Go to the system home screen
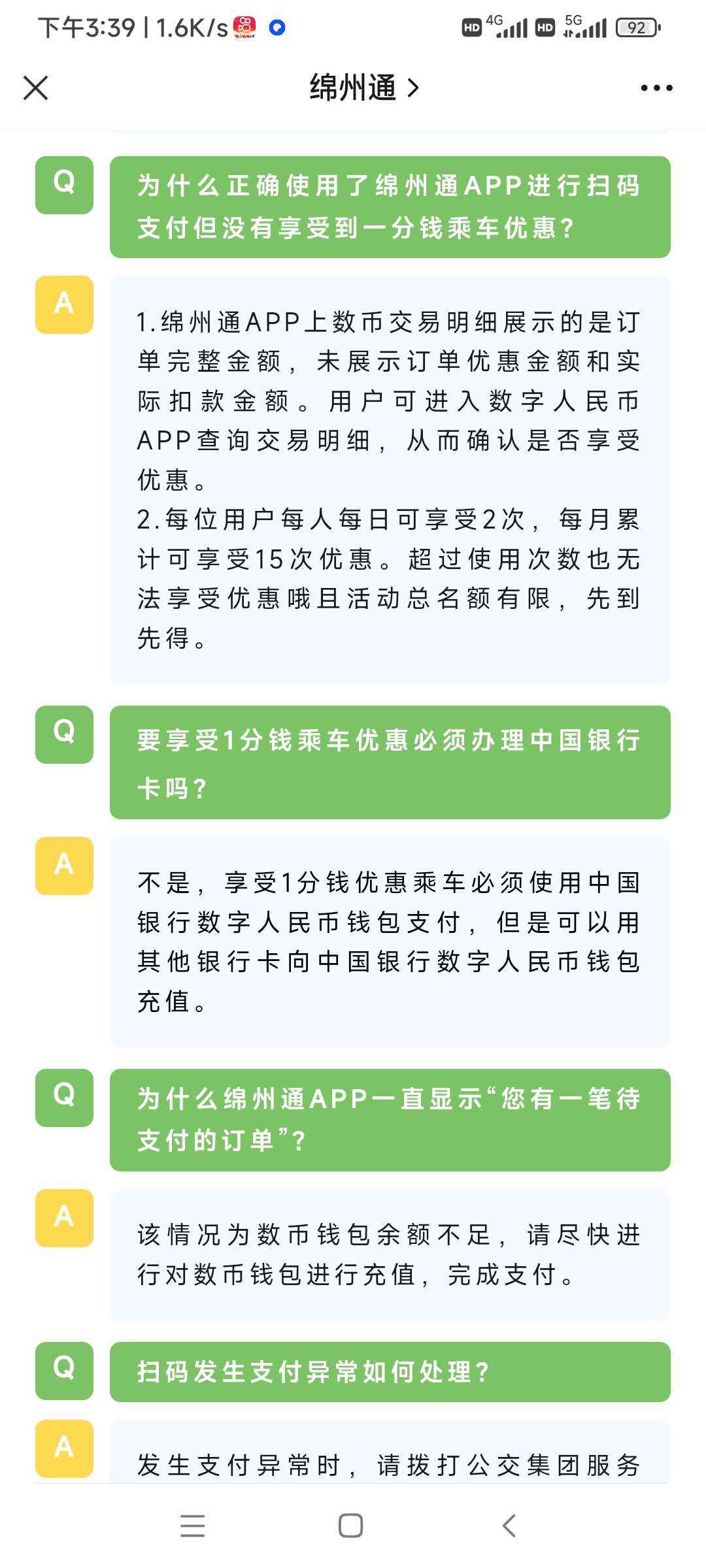 pyautogui.click(x=351, y=1526)
